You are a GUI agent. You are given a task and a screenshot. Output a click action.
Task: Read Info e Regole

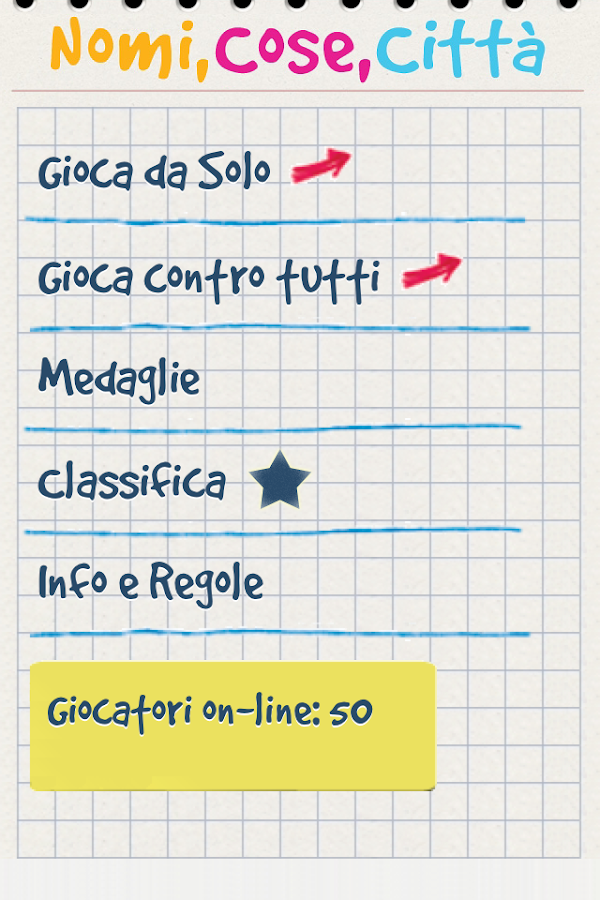click(x=151, y=583)
